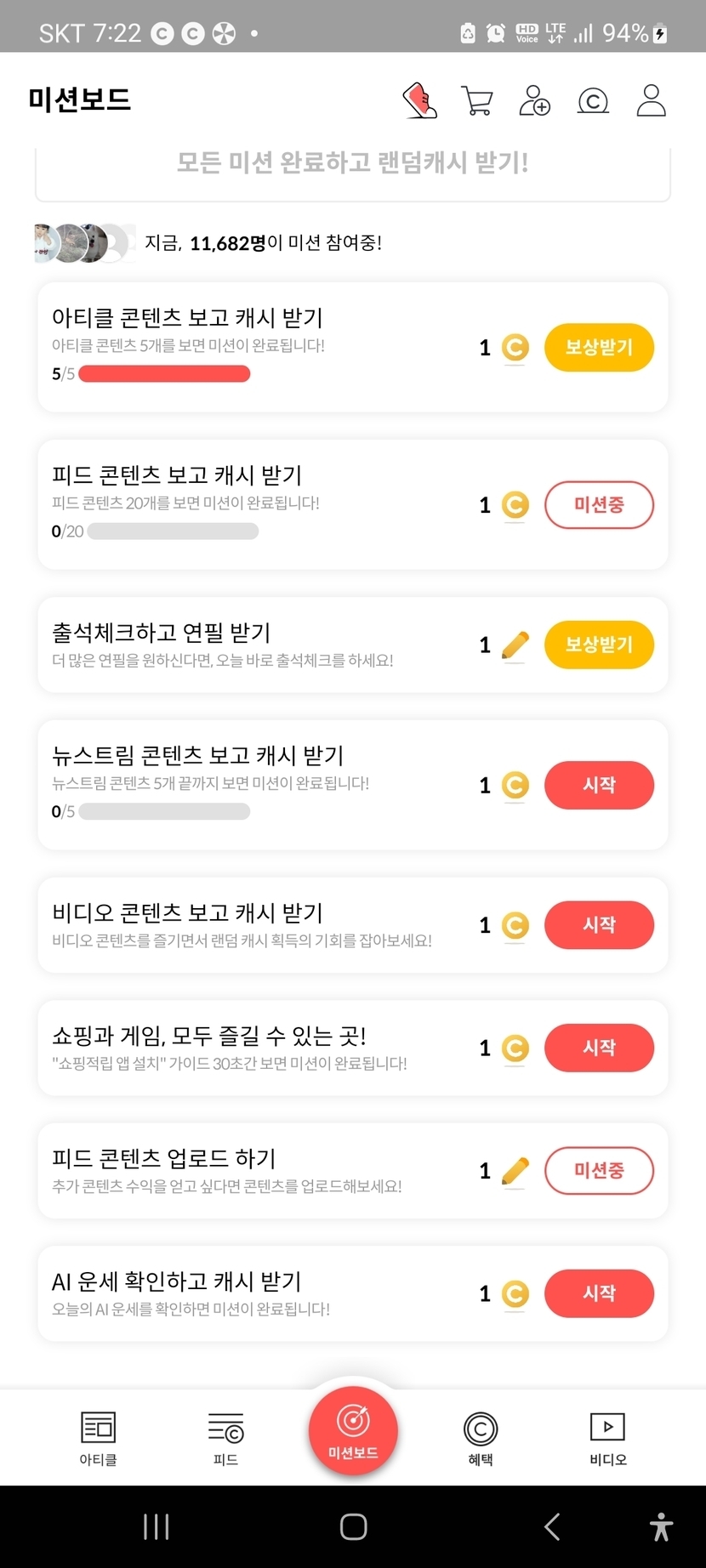Tap the invite friend icon
This screenshot has width=706, height=1568.
point(534,100)
